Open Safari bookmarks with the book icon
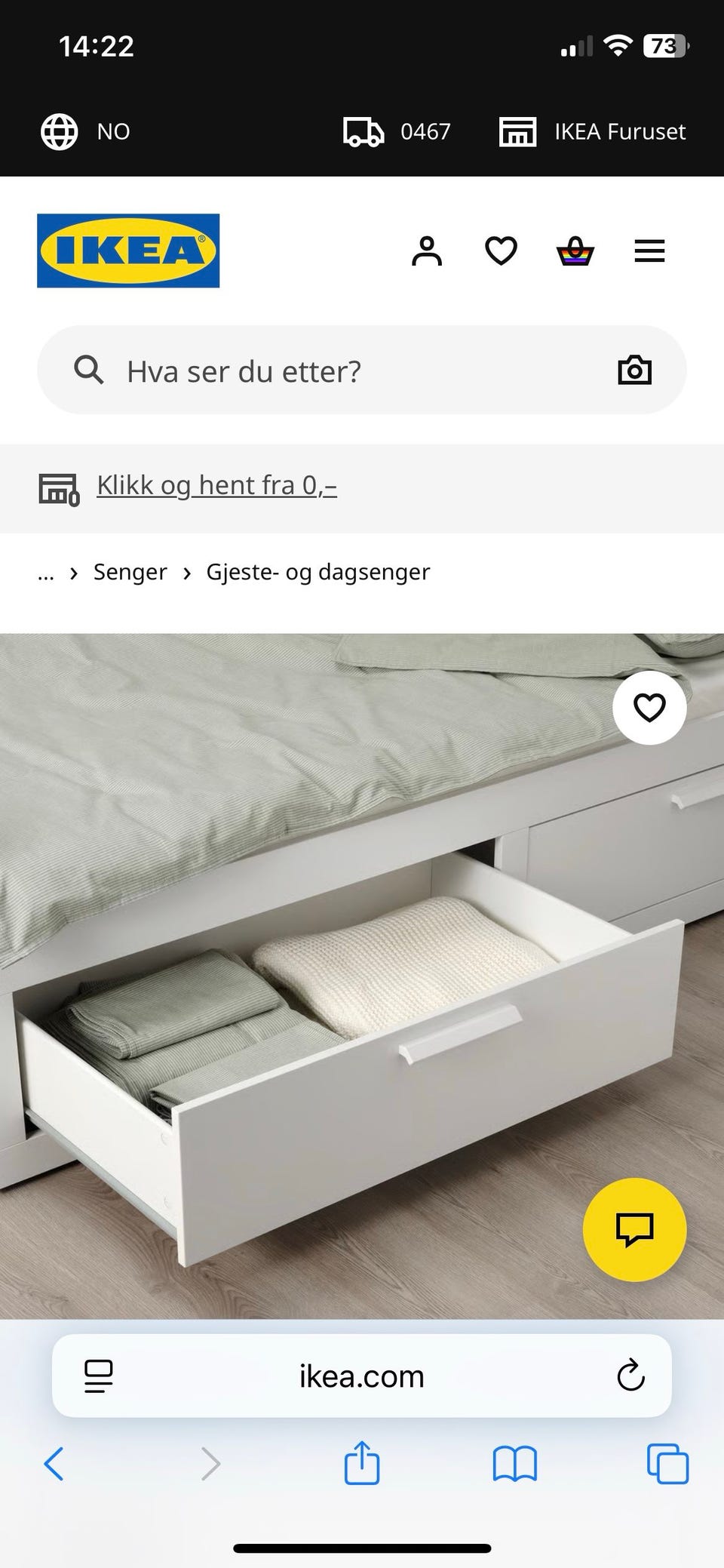The width and height of the screenshot is (724, 1568). coord(517,1465)
